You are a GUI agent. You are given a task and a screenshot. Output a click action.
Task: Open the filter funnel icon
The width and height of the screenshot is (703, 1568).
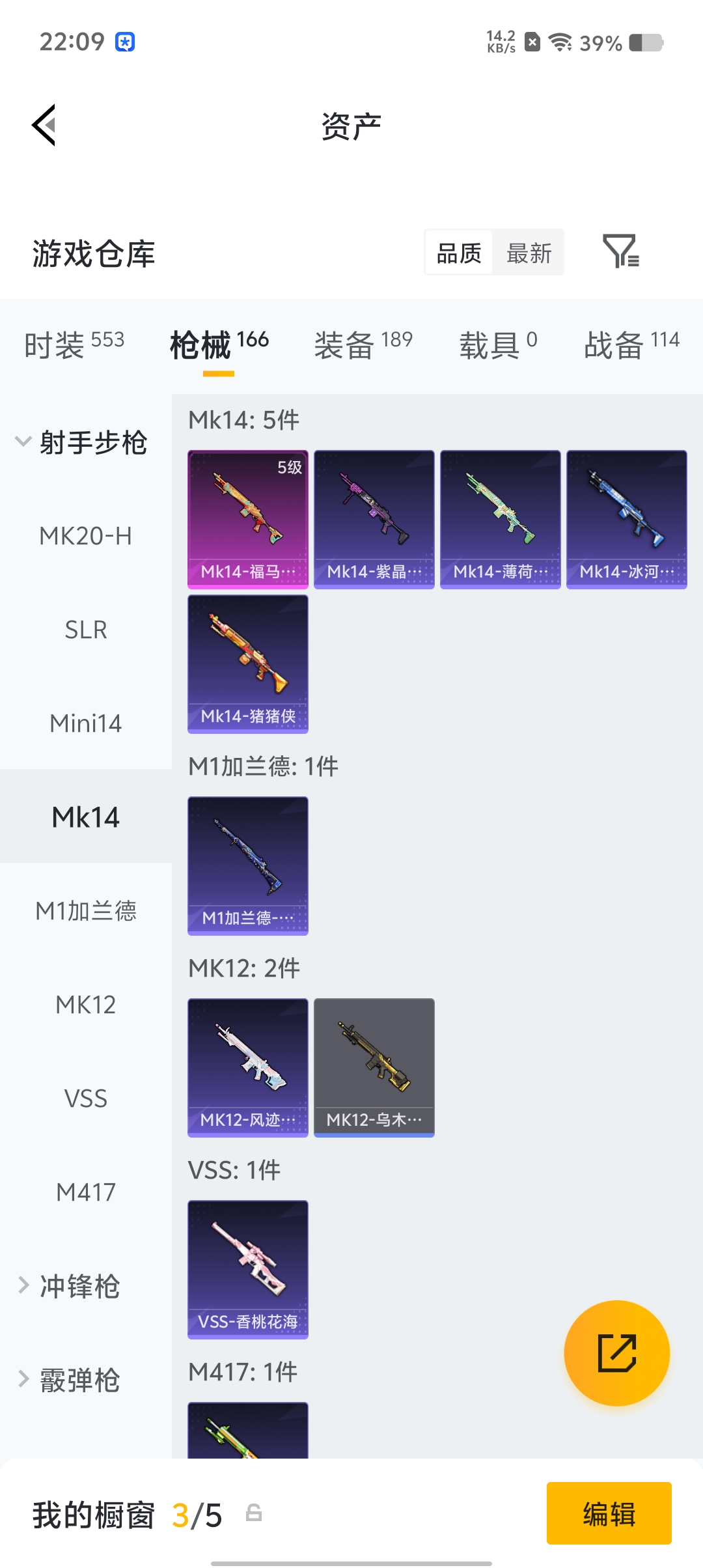622,252
